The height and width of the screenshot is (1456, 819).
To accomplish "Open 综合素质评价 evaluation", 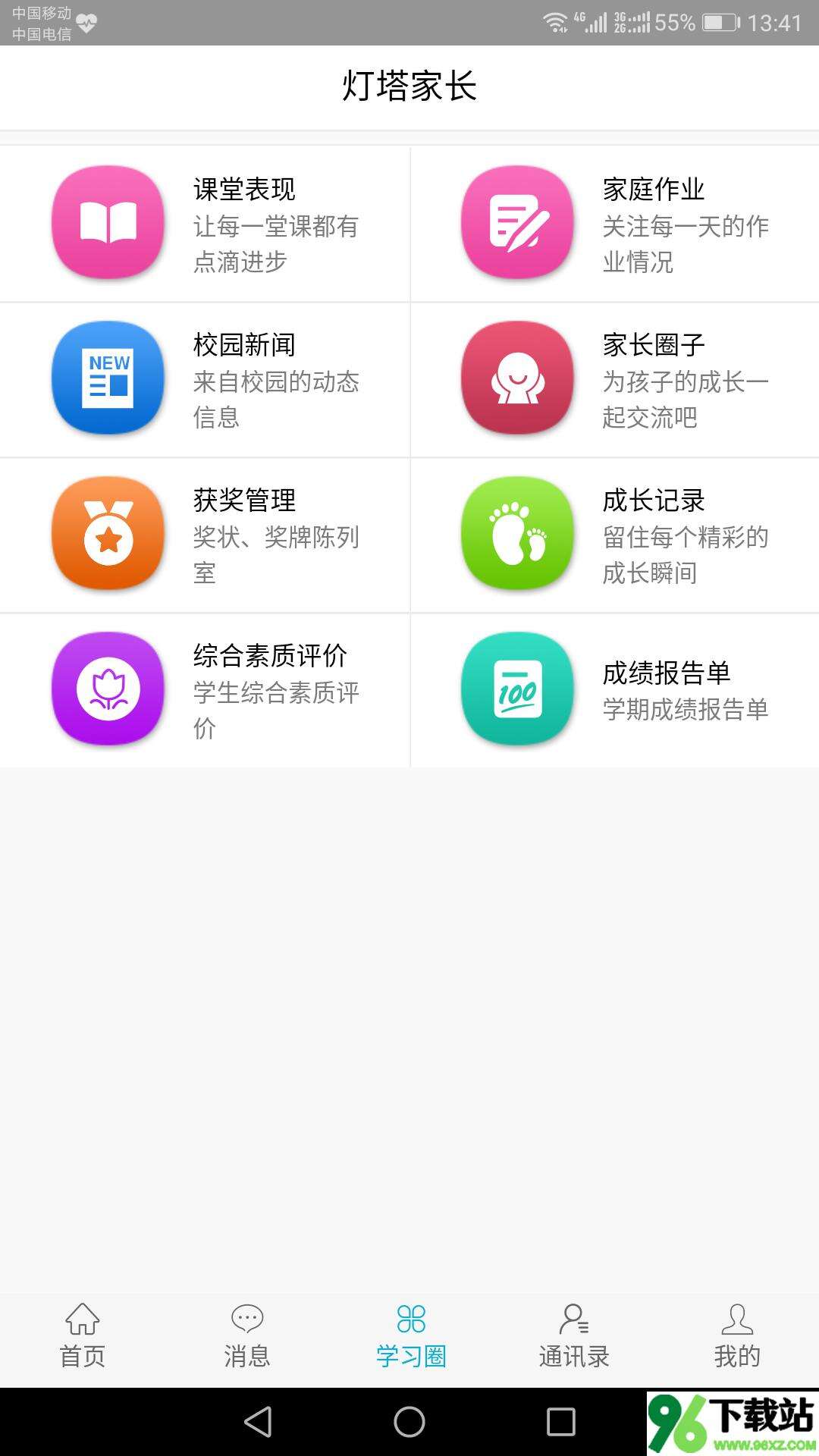I will [x=205, y=691].
